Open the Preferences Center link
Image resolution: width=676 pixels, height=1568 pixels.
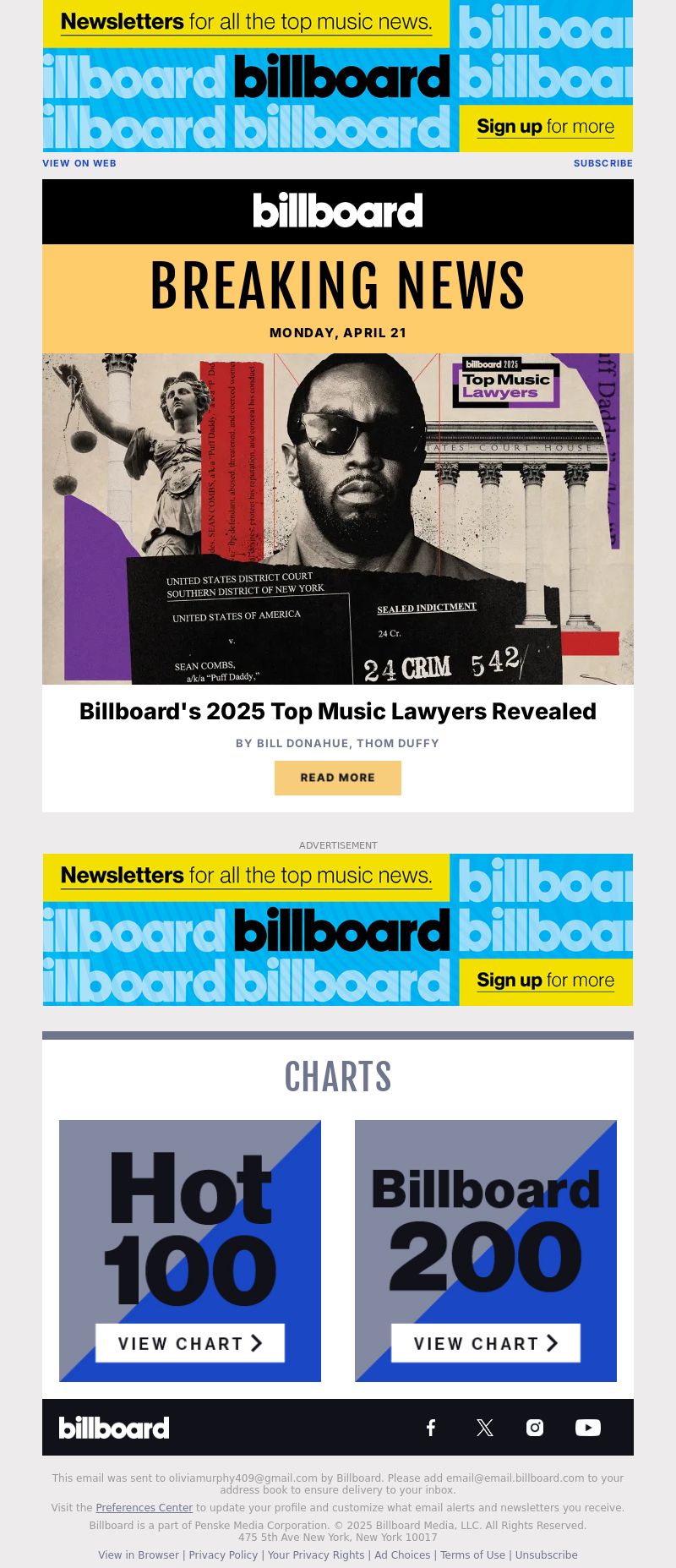[144, 1508]
